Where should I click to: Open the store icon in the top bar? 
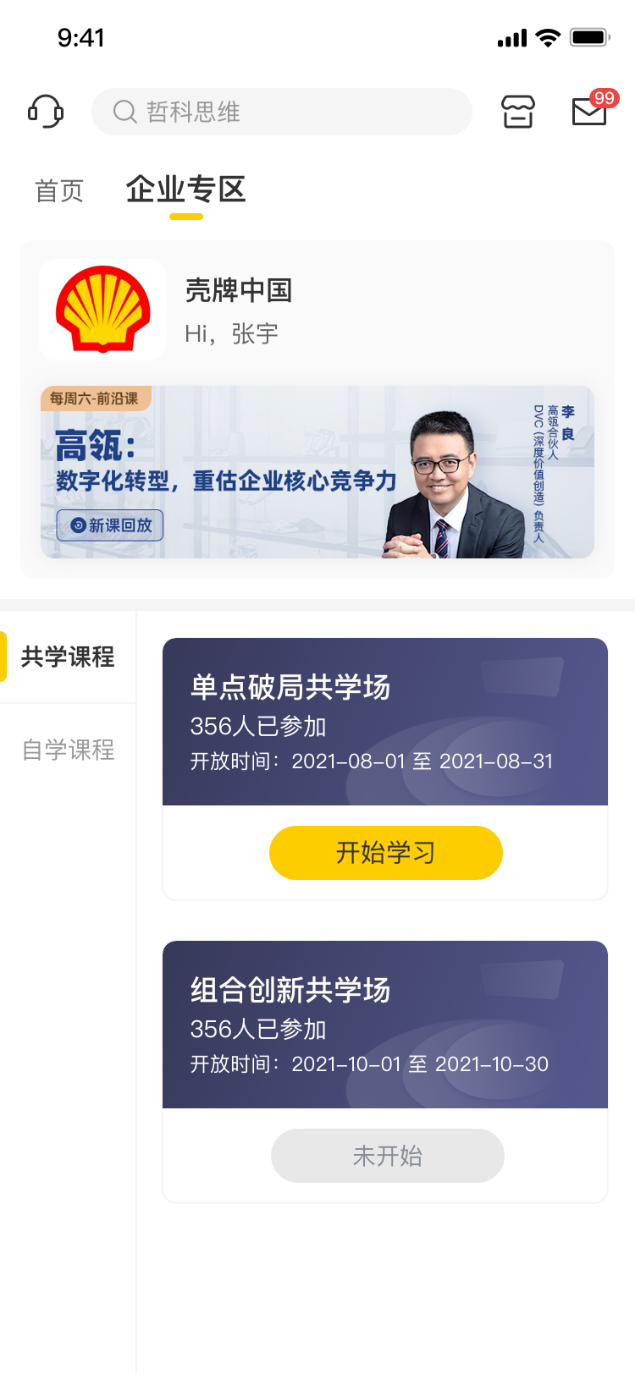[x=518, y=112]
